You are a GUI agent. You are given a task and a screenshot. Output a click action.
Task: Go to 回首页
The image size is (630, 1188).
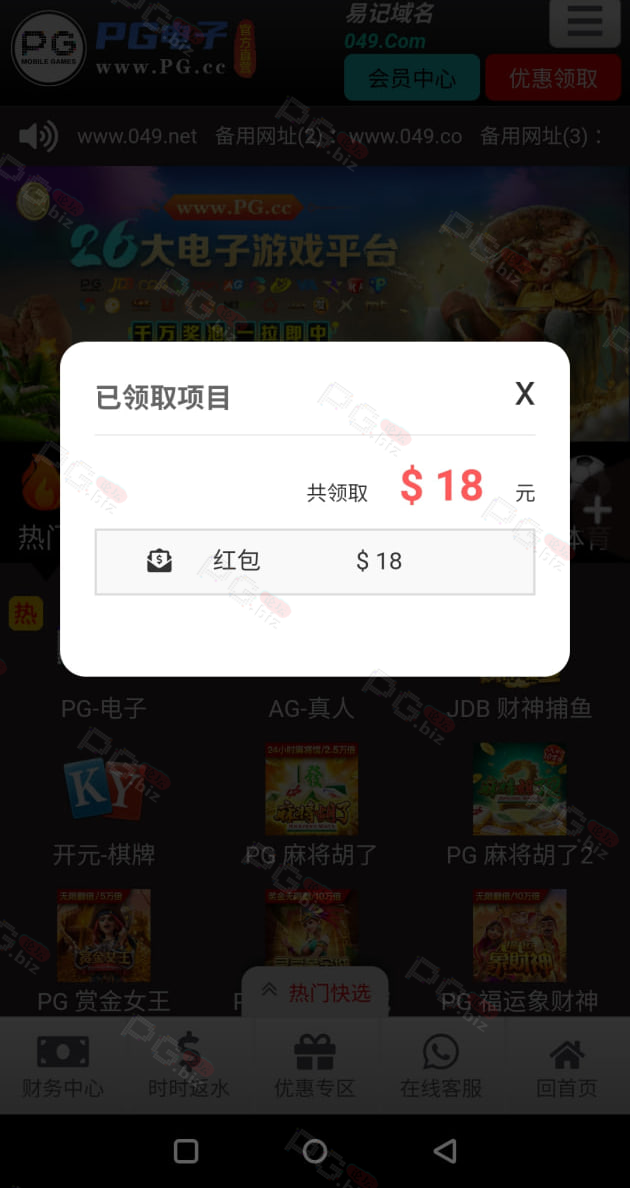tap(566, 1067)
